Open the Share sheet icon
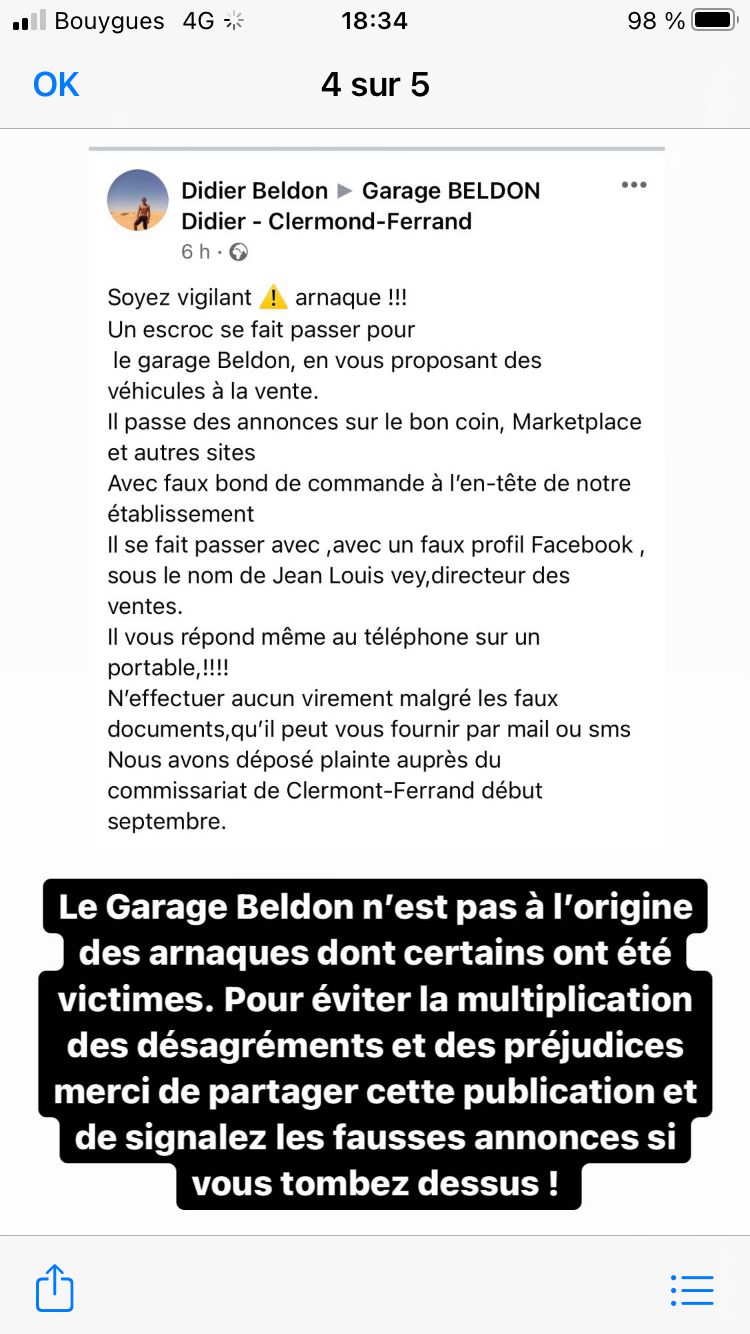 click(x=54, y=1288)
